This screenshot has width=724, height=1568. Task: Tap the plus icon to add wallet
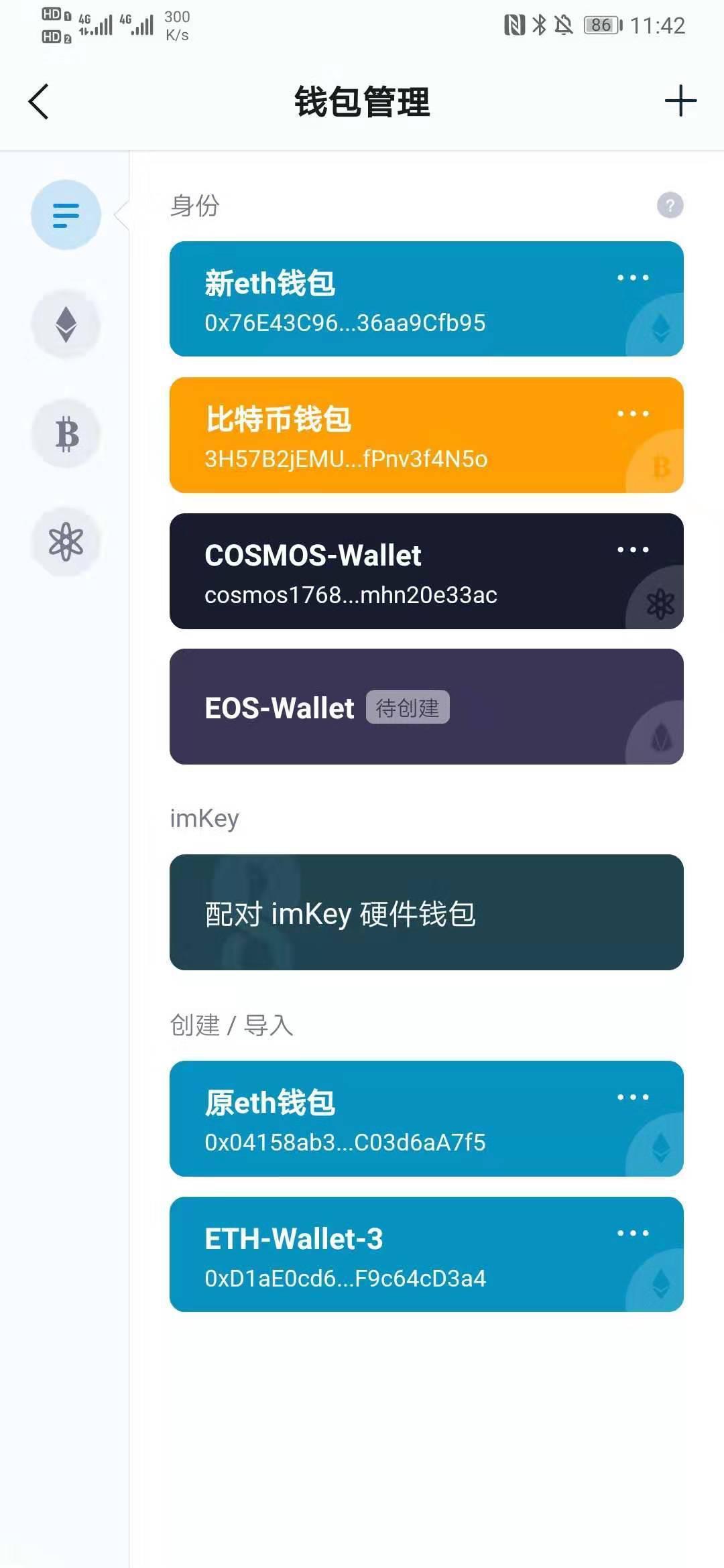pyautogui.click(x=680, y=101)
